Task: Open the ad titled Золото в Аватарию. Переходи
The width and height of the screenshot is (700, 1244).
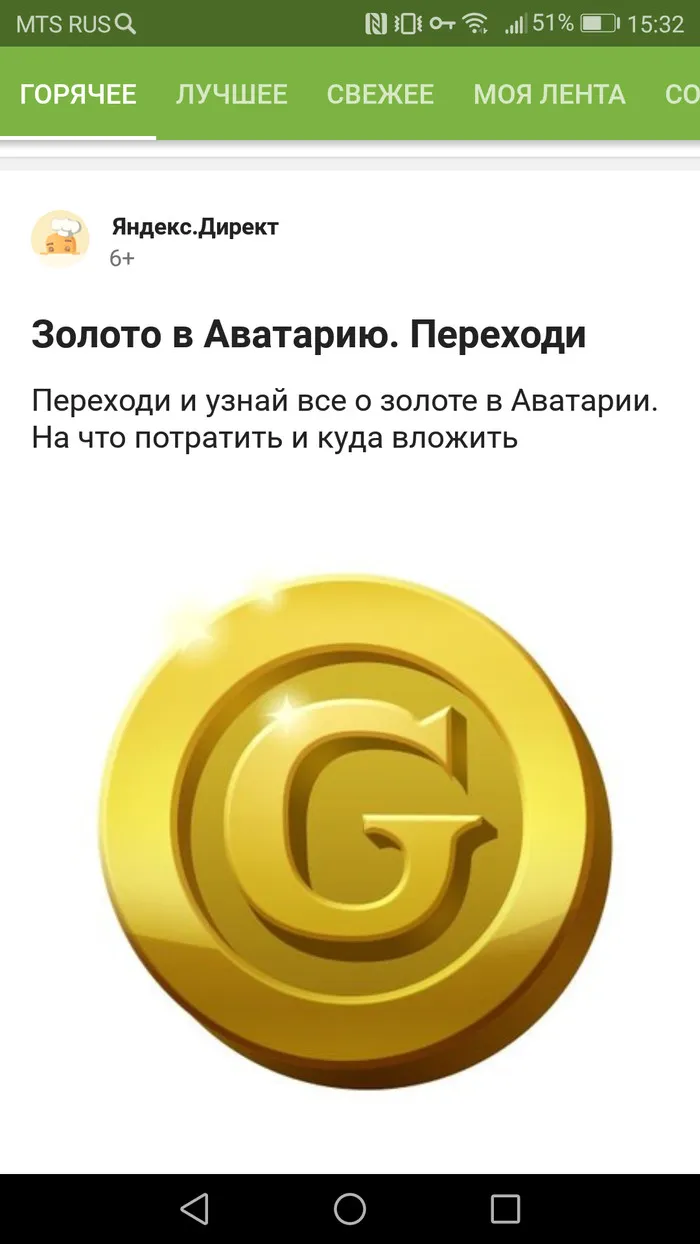Action: point(308,334)
